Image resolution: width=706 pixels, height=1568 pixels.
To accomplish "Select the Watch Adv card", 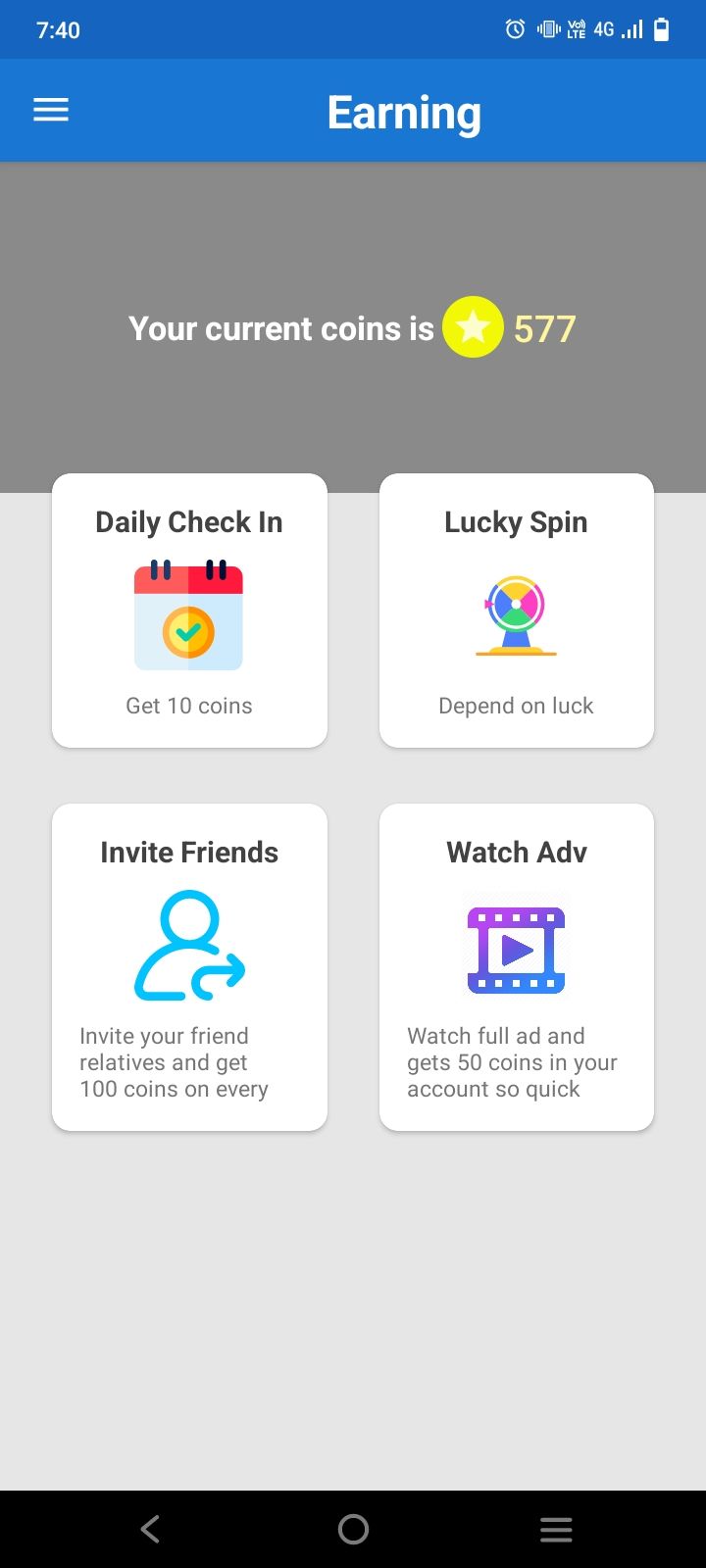I will pyautogui.click(x=517, y=967).
